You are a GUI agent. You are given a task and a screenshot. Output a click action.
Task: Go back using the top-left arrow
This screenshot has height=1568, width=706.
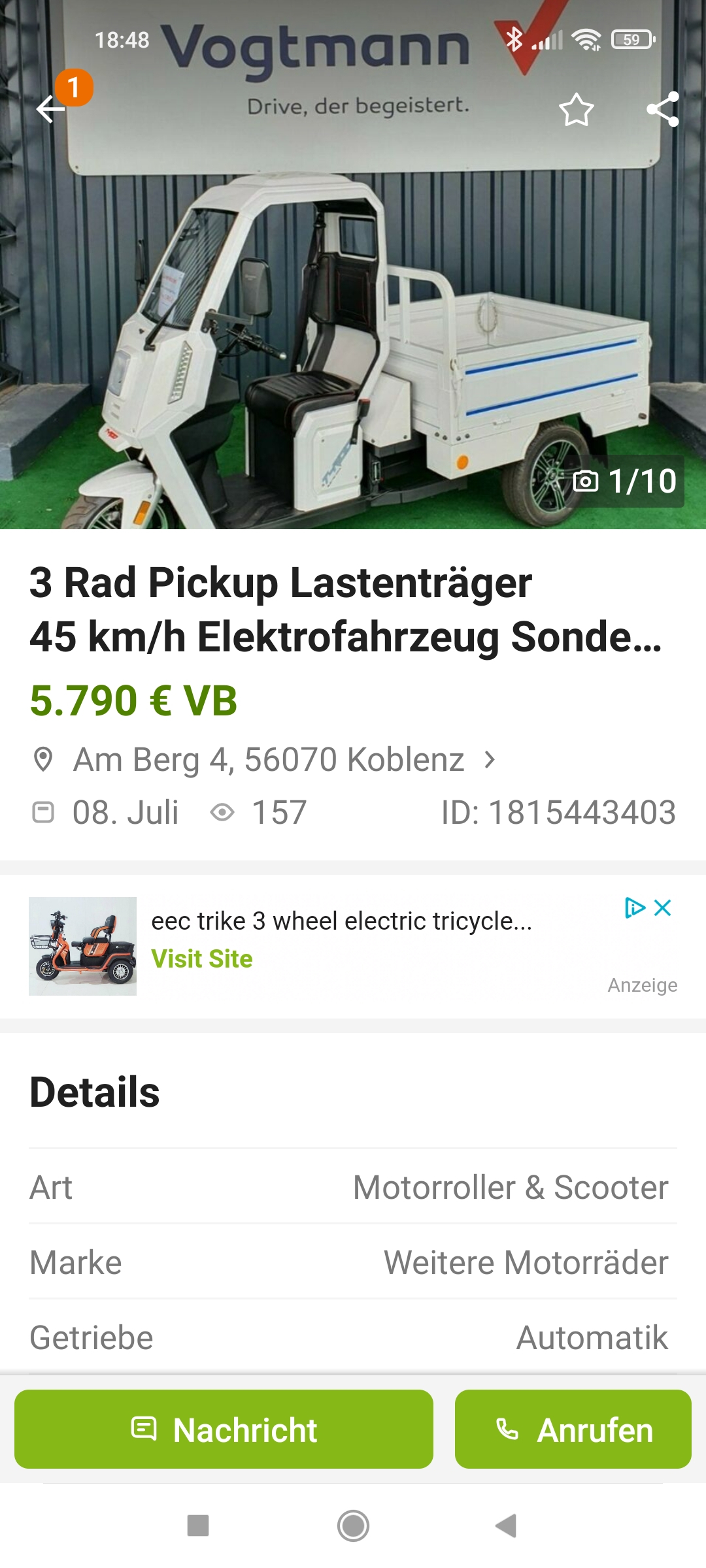(x=50, y=109)
